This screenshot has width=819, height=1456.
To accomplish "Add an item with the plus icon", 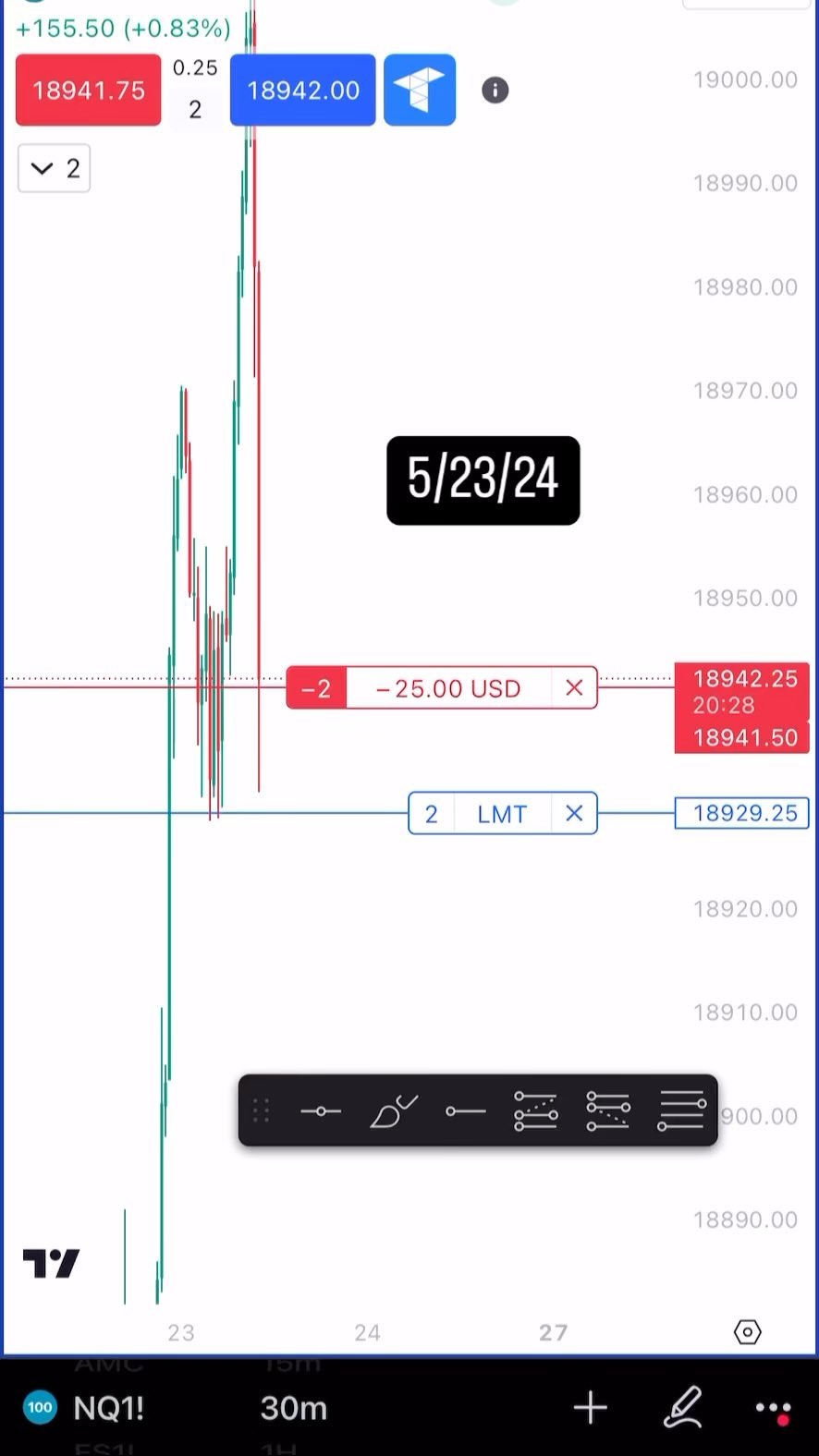I will click(x=590, y=1408).
